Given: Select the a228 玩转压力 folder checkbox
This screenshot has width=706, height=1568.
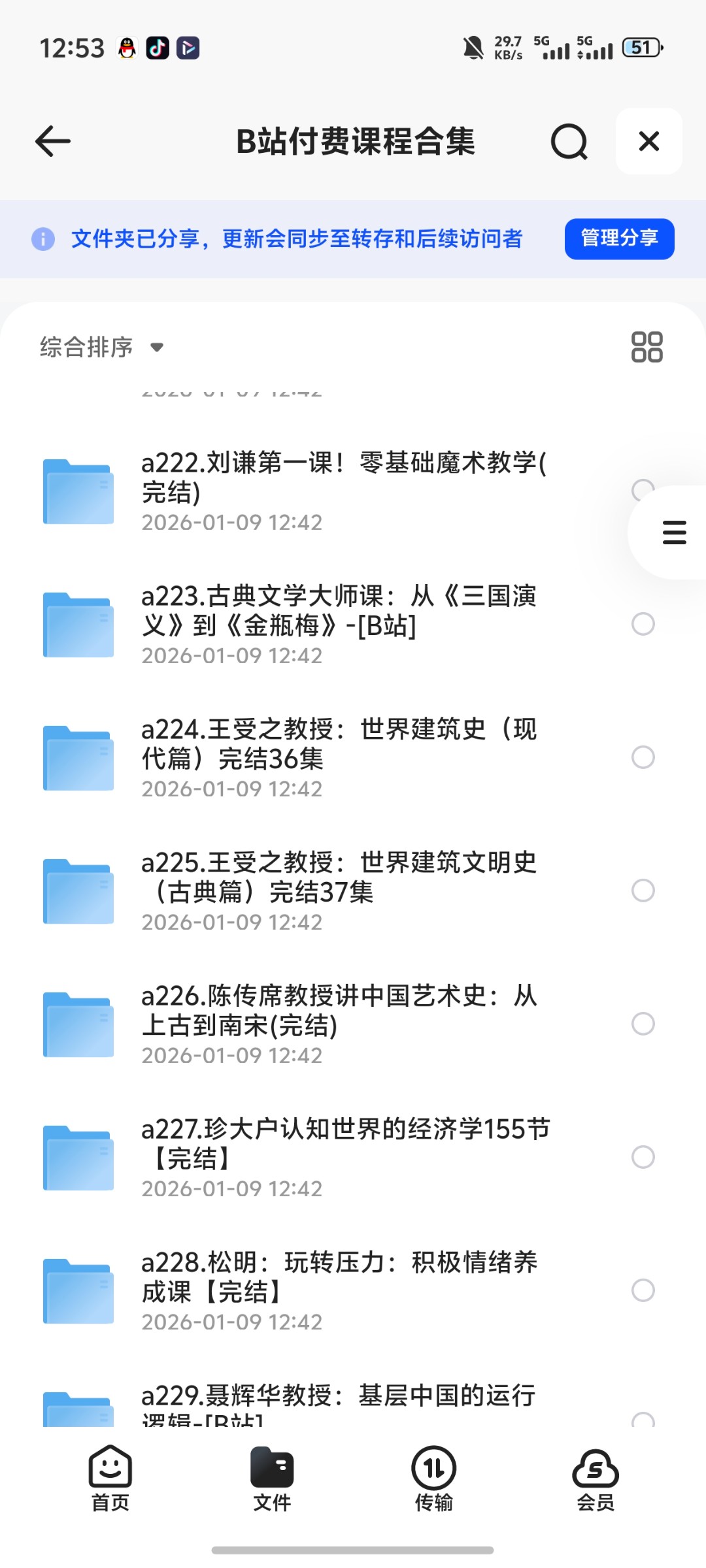Looking at the screenshot, I should (x=643, y=1290).
